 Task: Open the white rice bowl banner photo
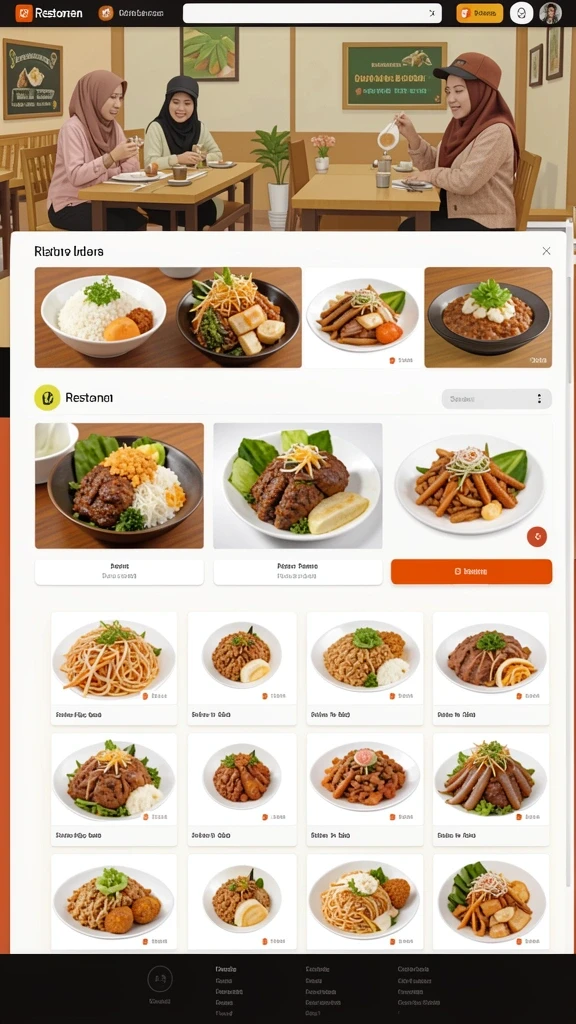click(x=168, y=317)
